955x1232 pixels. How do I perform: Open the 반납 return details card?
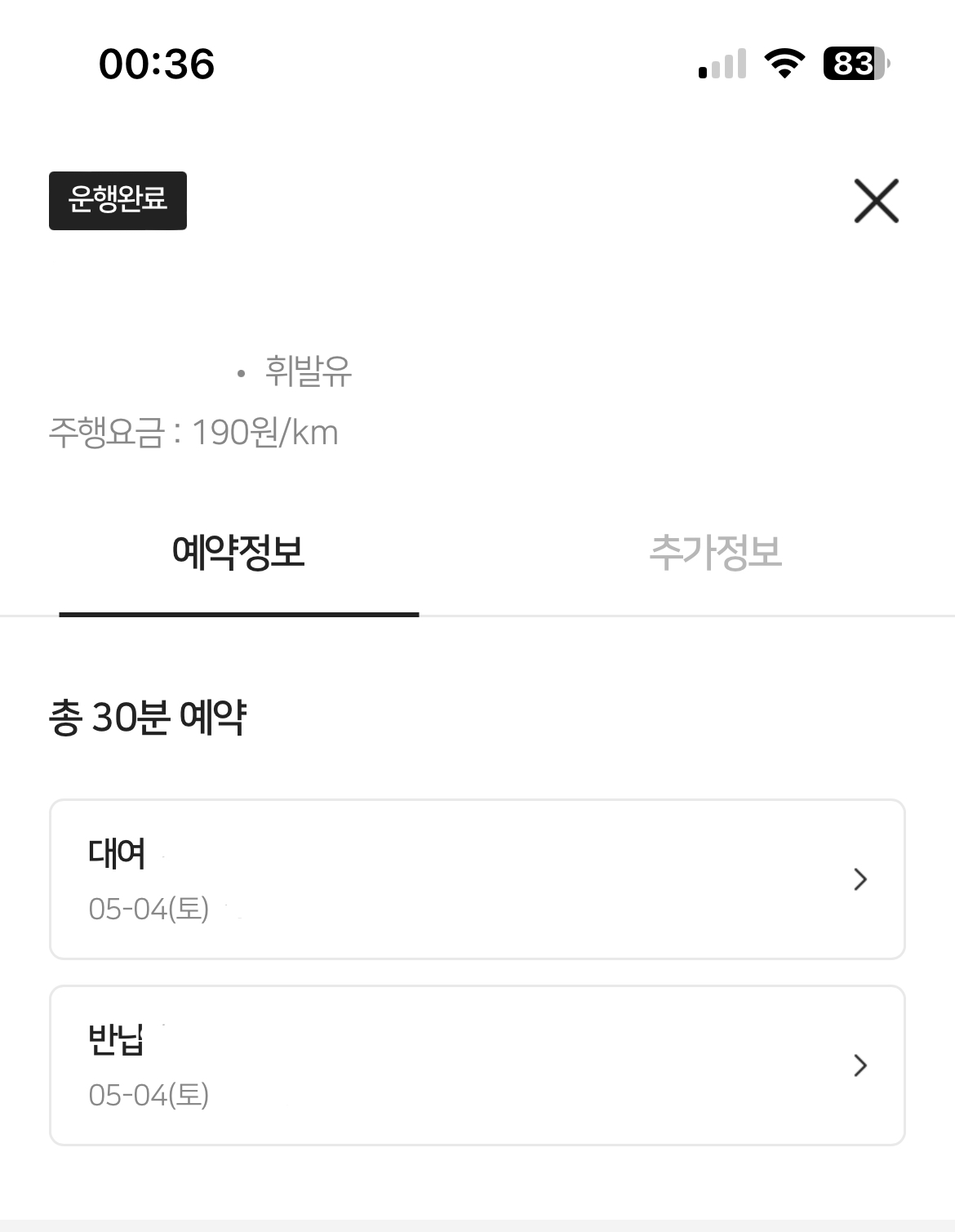tap(477, 1065)
